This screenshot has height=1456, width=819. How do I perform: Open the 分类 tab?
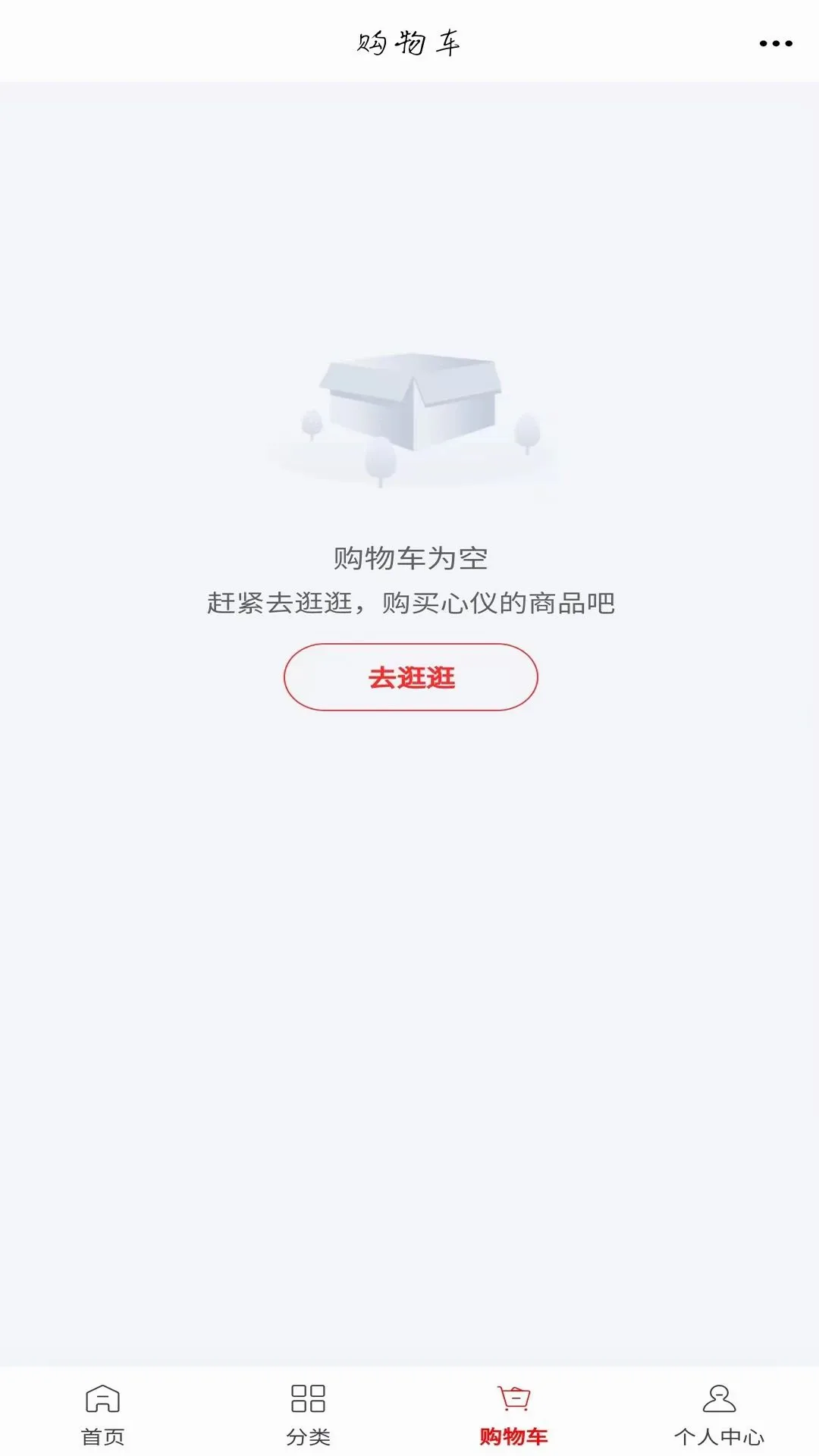[x=308, y=1414]
